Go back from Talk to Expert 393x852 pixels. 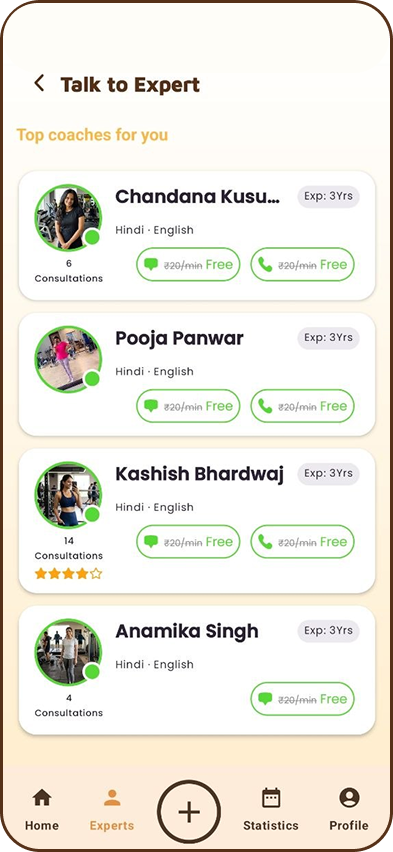pos(39,84)
